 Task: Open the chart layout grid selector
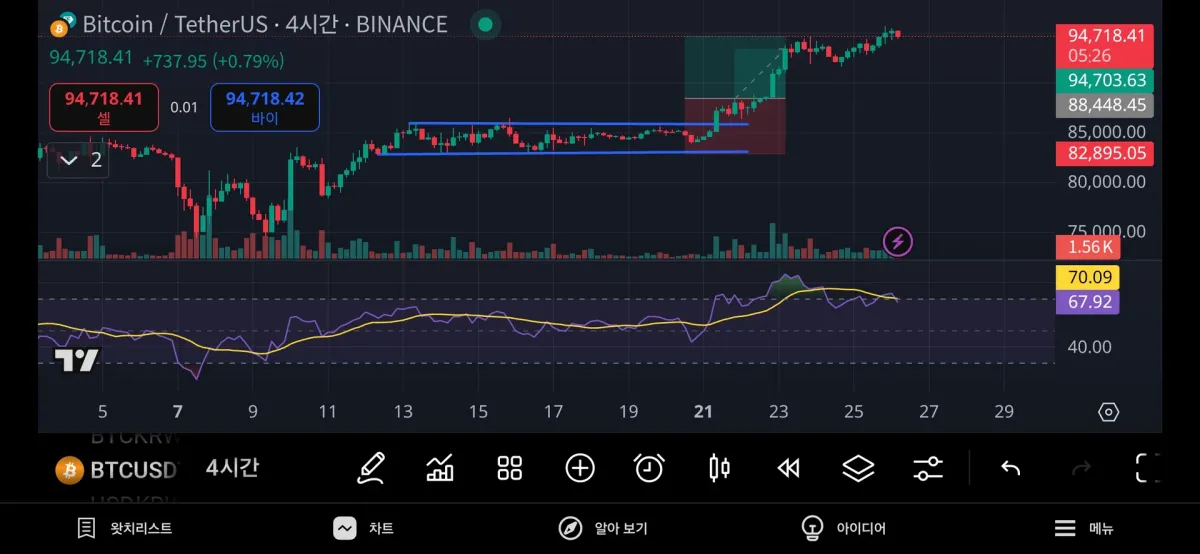click(510, 468)
